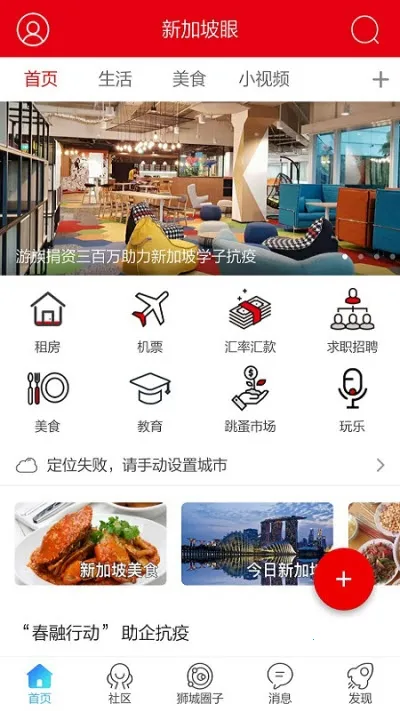The height and width of the screenshot is (711, 400).
Task: Open search from the top bar
Action: pyautogui.click(x=365, y=29)
